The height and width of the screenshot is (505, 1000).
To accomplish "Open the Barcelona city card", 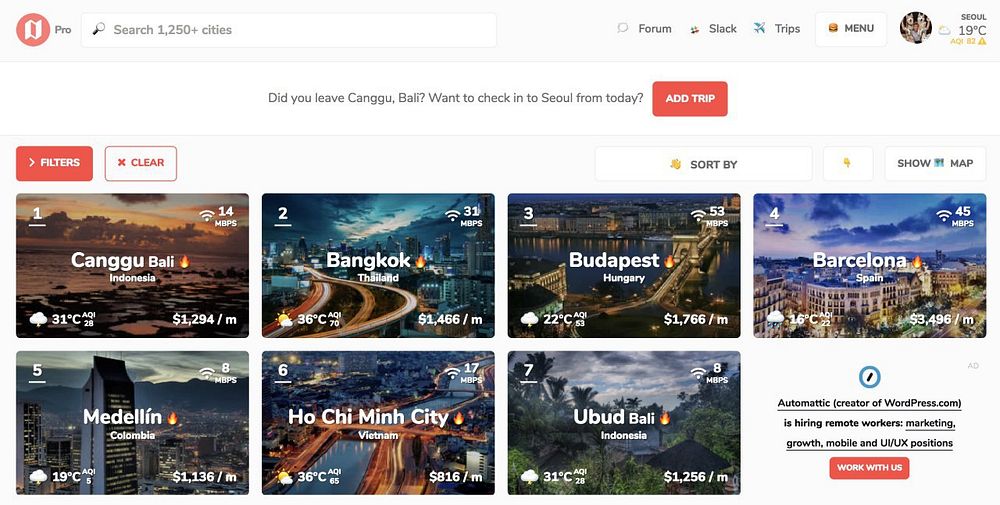I will point(869,265).
